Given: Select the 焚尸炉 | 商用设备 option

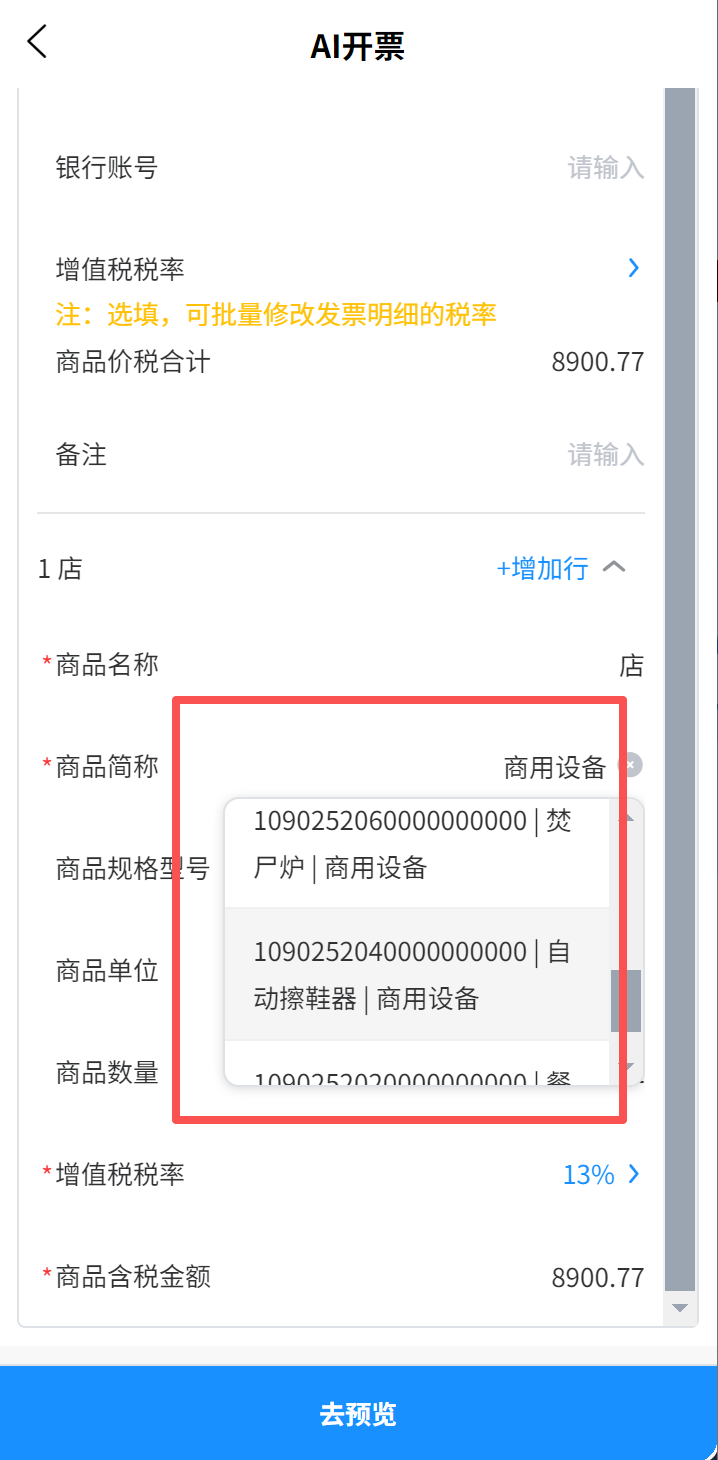Looking at the screenshot, I should click(x=417, y=845).
